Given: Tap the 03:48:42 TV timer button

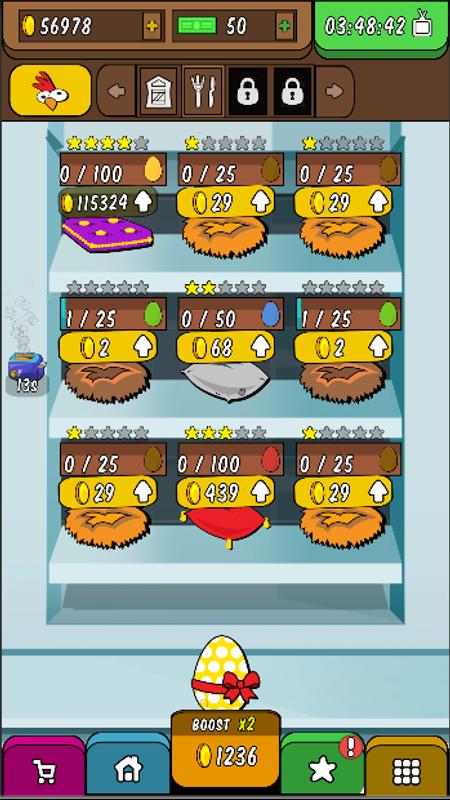Looking at the screenshot, I should [x=381, y=26].
